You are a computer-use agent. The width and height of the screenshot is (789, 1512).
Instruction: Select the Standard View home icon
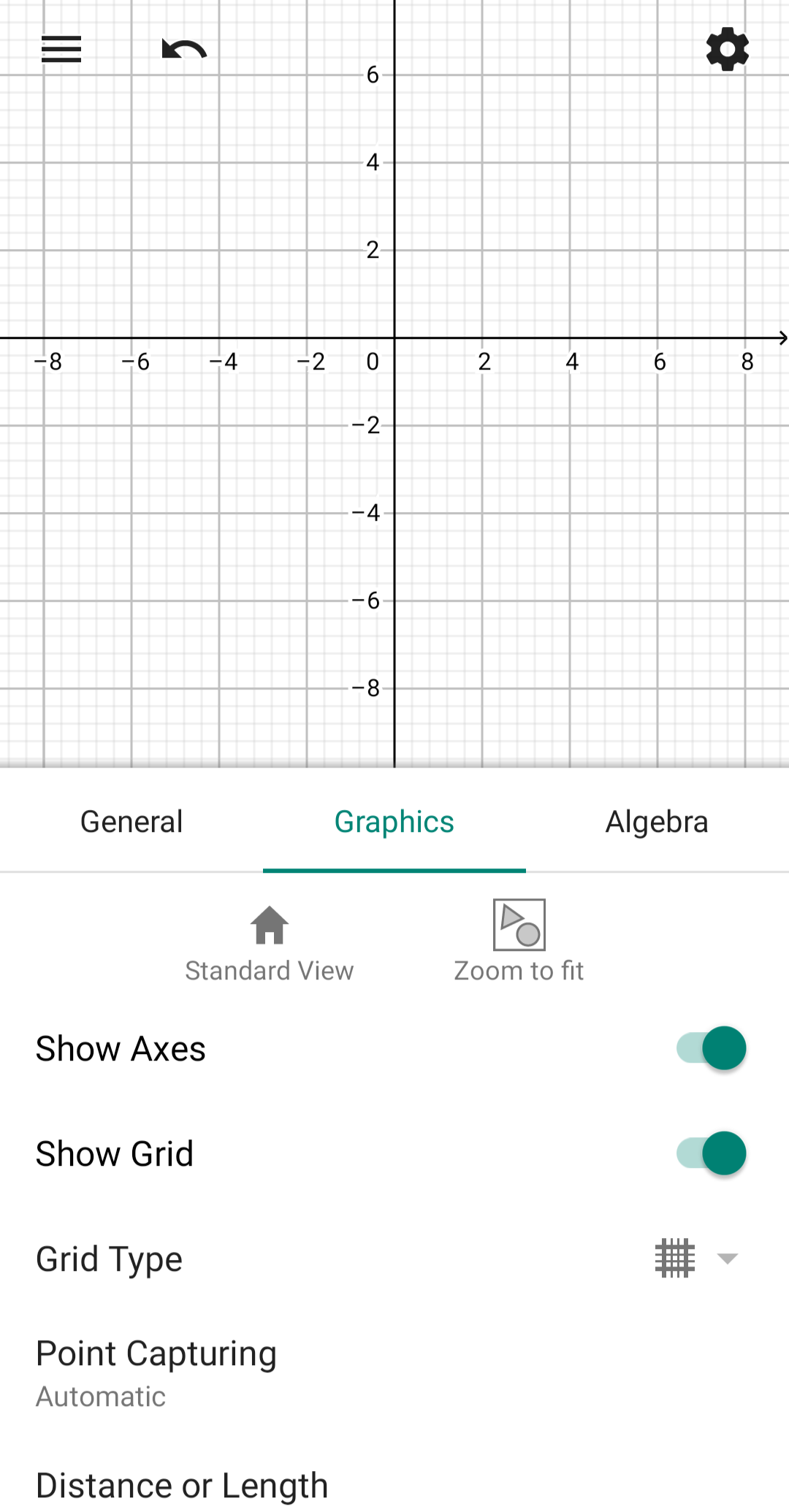pos(269,926)
